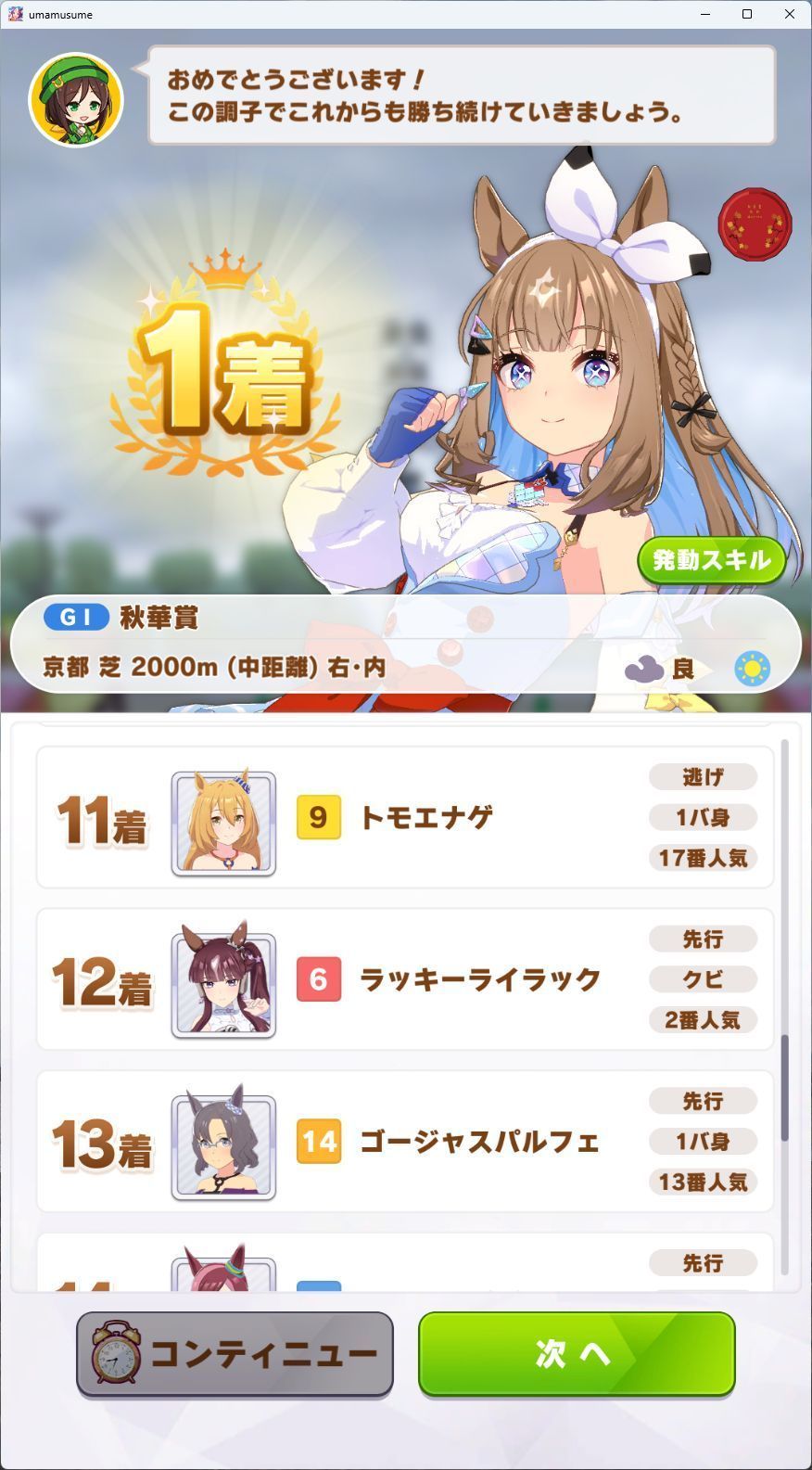Tap the コンティニュー (Continue) button
Image resolution: width=812 pixels, height=1470 pixels.
(235, 1353)
